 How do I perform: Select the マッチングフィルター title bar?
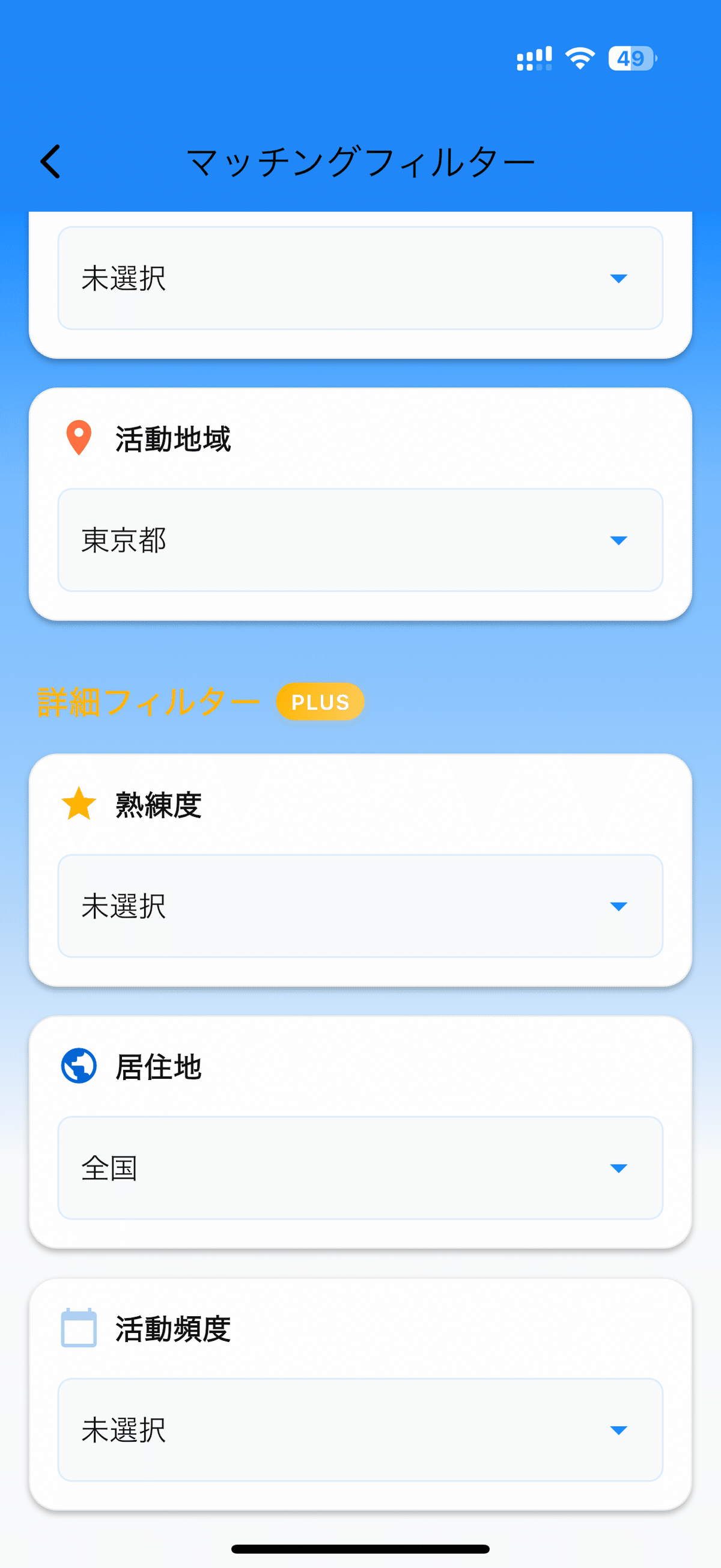[360, 160]
